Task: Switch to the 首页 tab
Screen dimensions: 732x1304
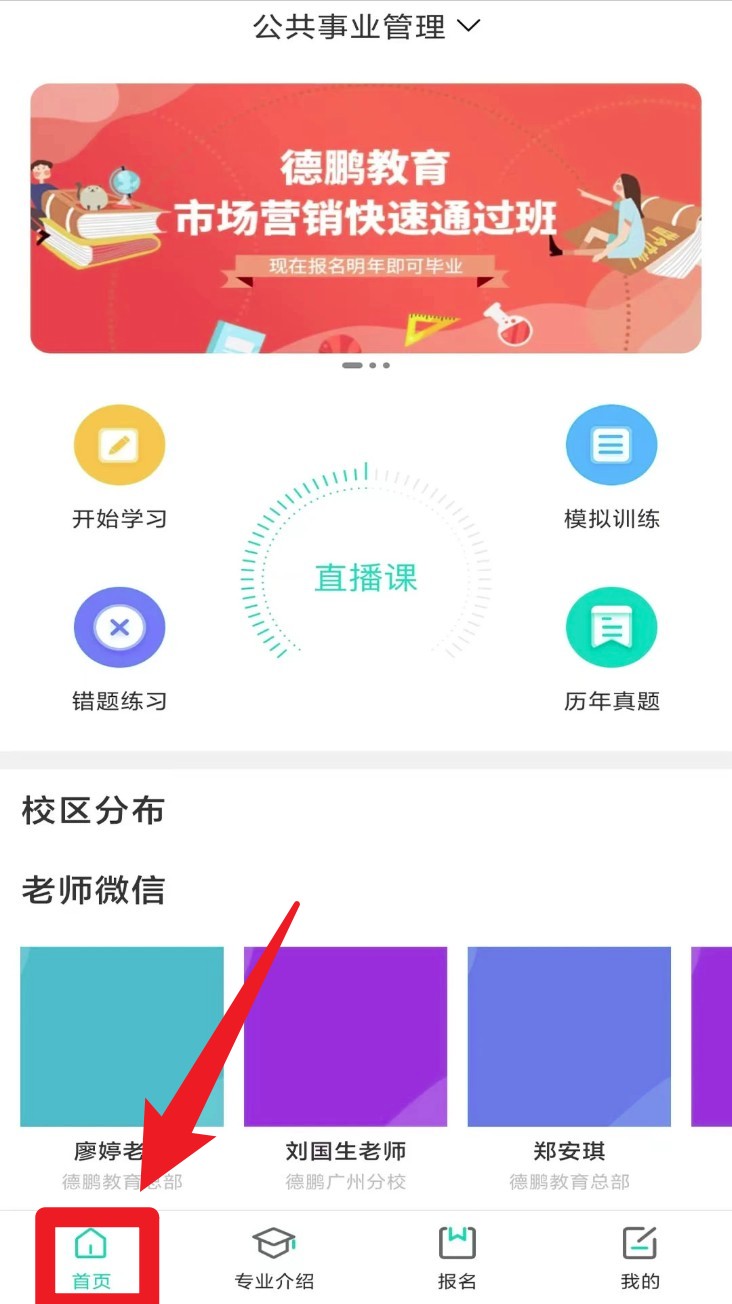Action: pos(91,1258)
